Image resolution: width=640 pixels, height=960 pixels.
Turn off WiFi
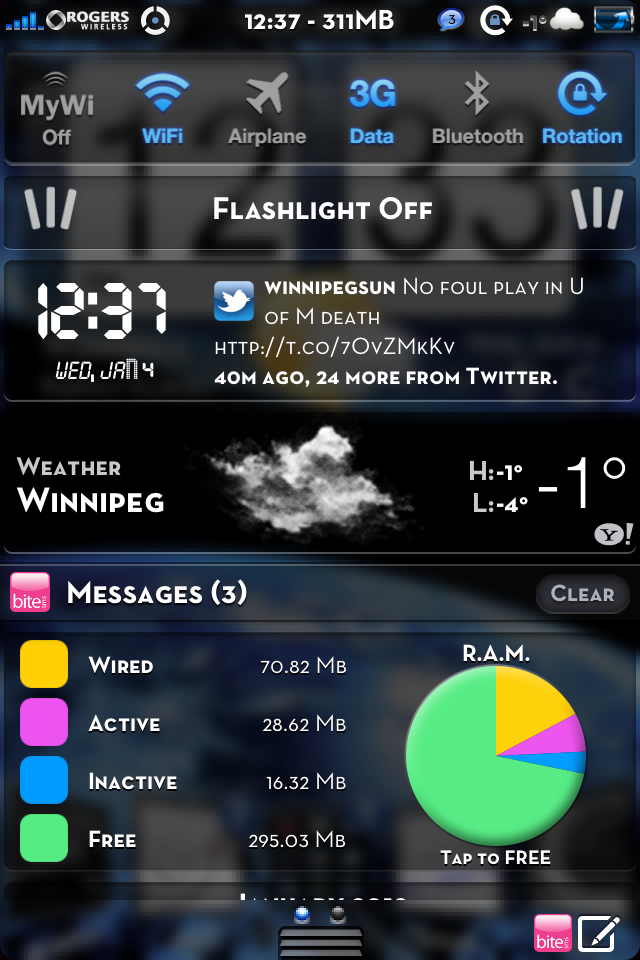tap(162, 109)
